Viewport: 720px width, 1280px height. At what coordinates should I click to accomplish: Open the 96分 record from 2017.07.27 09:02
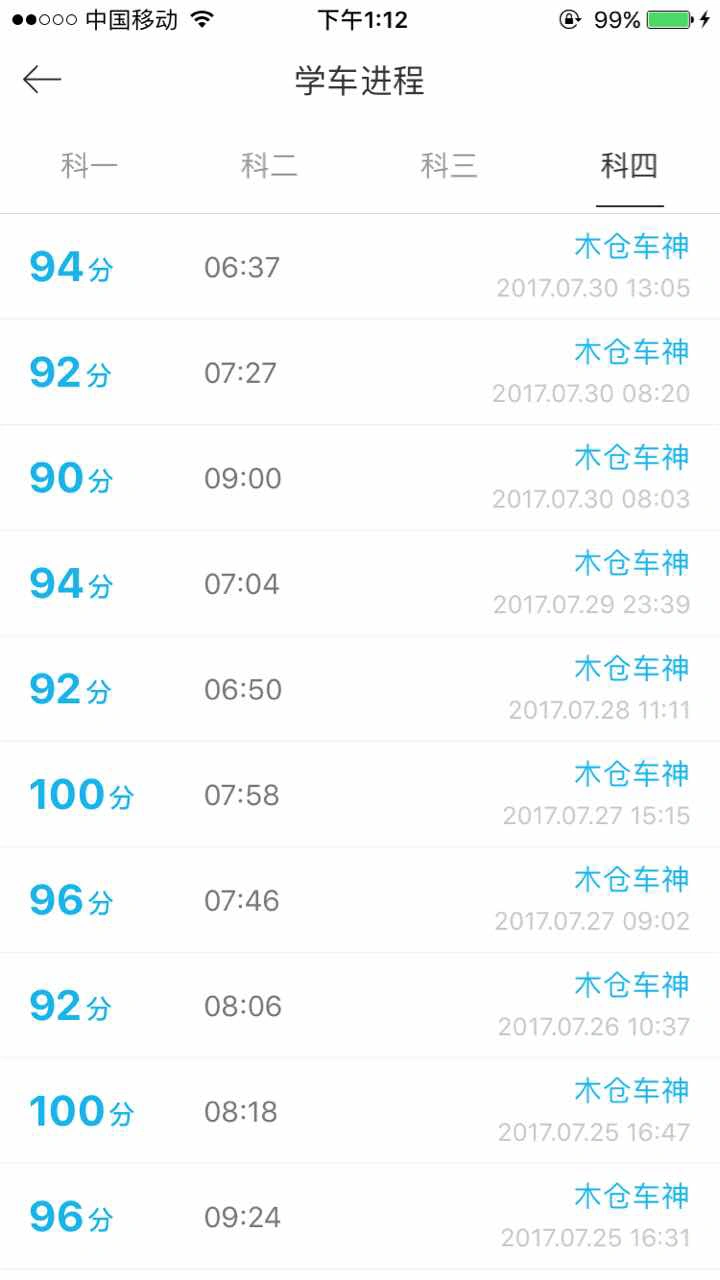[x=360, y=900]
